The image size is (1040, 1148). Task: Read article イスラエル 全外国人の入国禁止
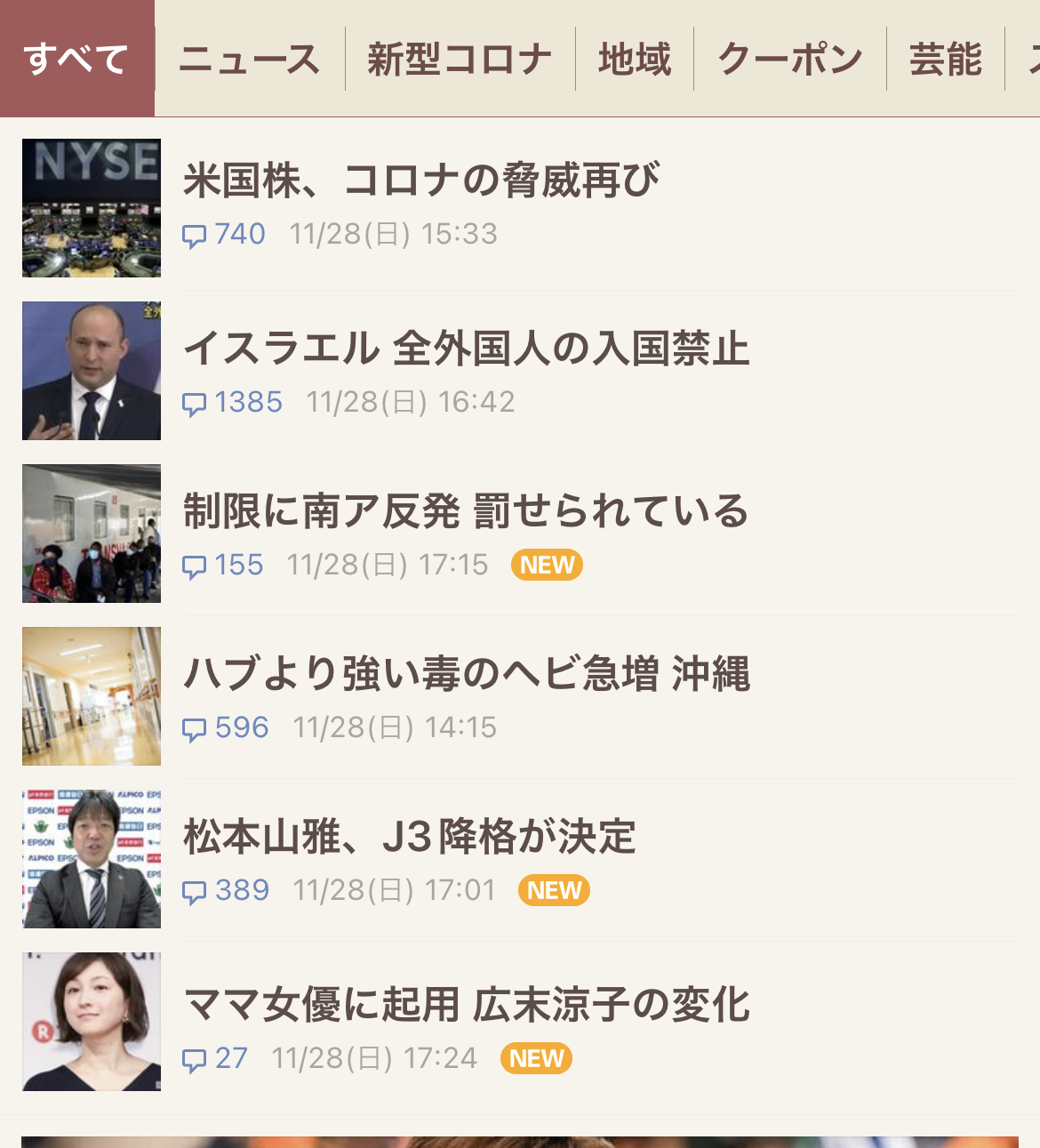coord(467,348)
